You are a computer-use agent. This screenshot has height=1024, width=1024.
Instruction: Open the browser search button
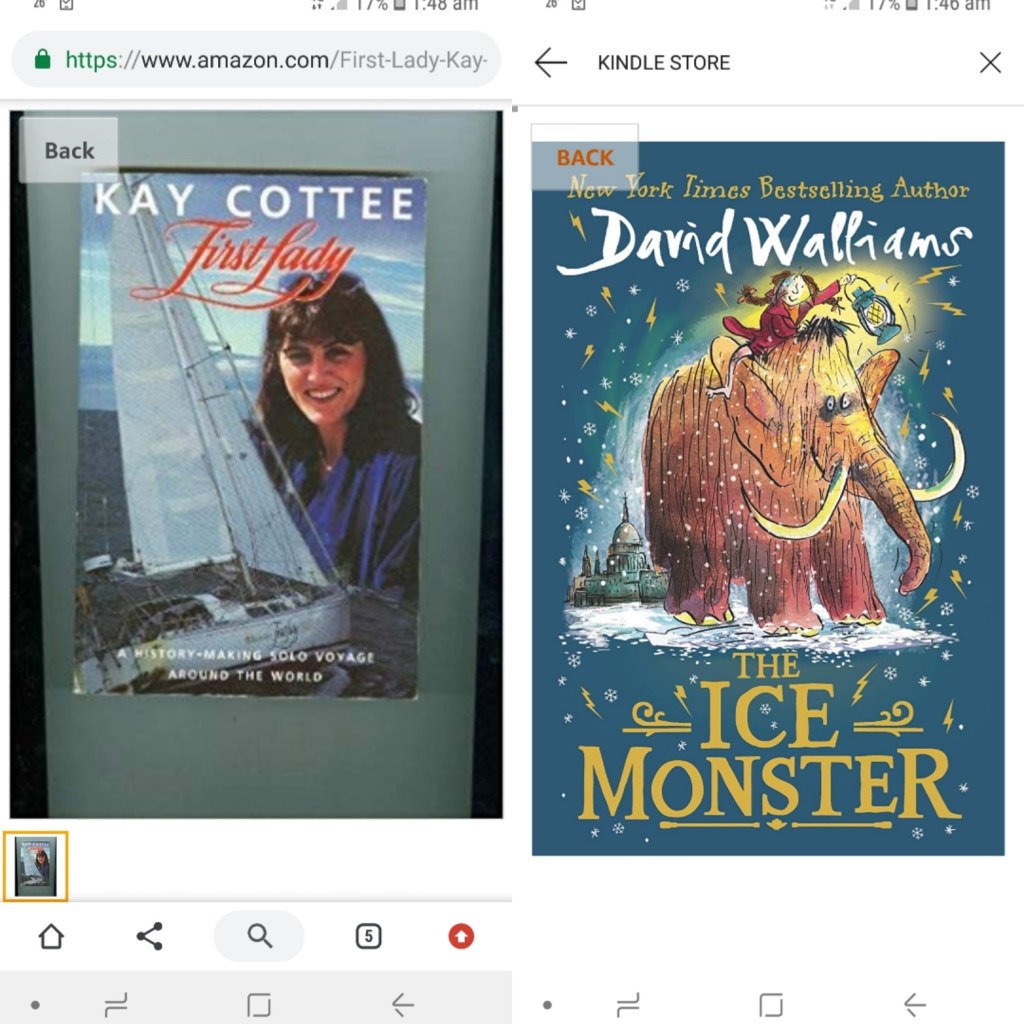(259, 937)
